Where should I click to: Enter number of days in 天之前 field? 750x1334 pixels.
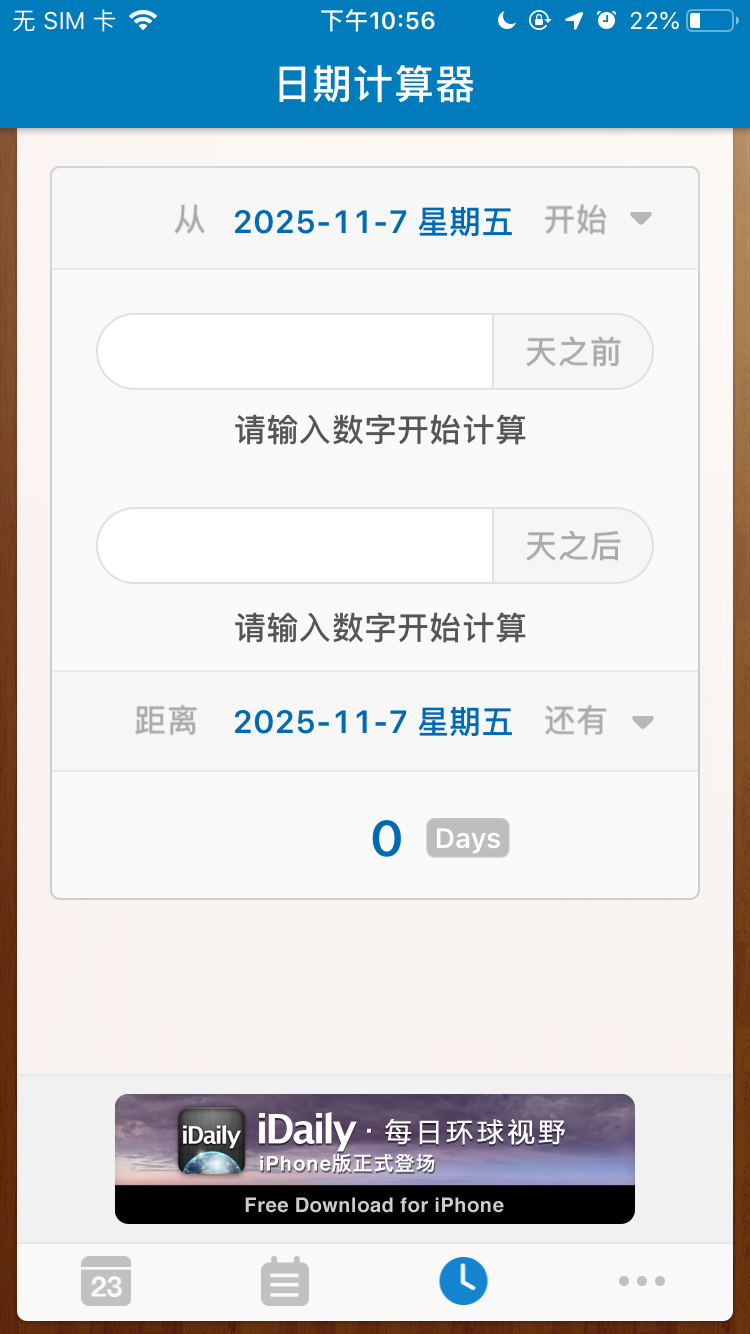295,352
